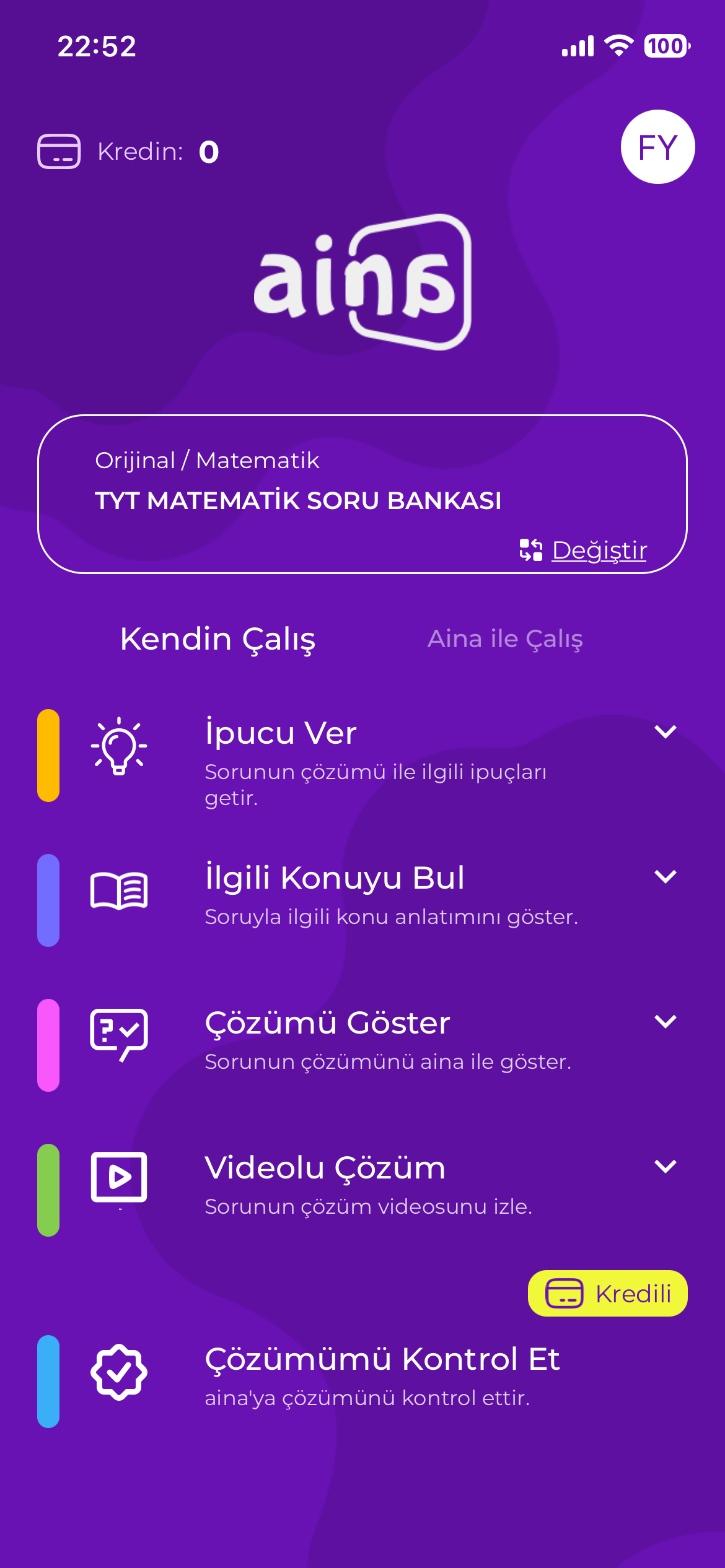Screen dimensions: 725x1568
Task: Expand the İpucu Ver option
Action: pos(665,732)
